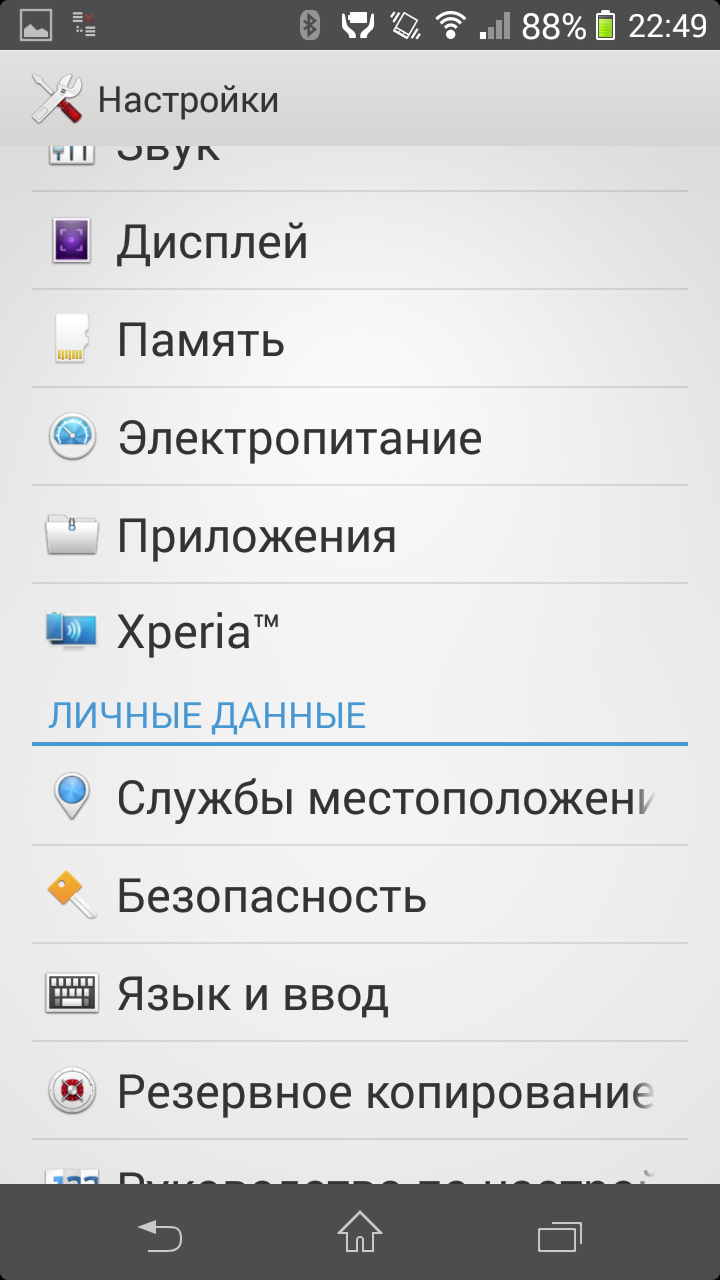Screen dimensions: 720x1280
Task: Open the Безопасность settings
Action: (x=360, y=896)
